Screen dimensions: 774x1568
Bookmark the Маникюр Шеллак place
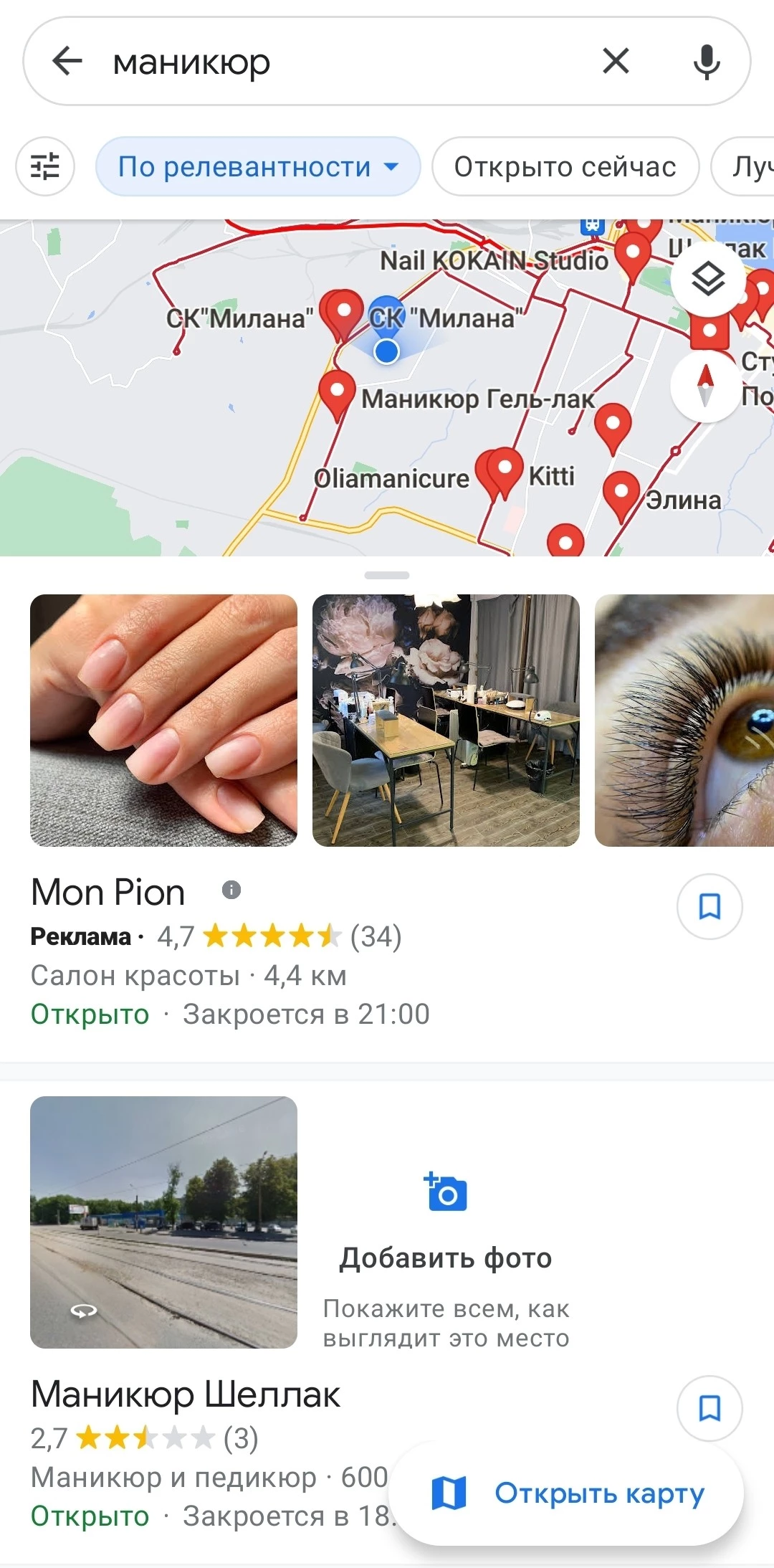709,1408
